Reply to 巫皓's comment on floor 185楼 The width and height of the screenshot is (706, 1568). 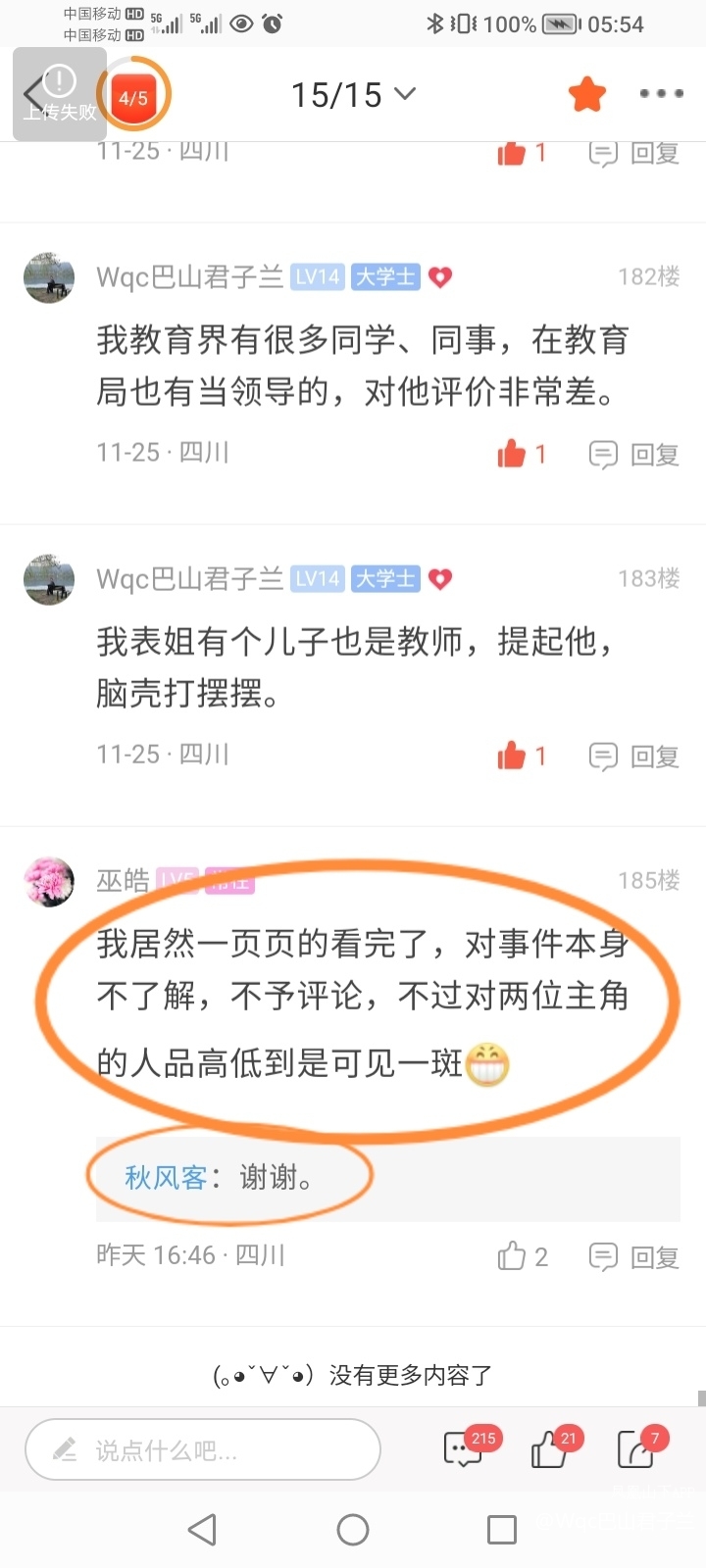[634, 1257]
